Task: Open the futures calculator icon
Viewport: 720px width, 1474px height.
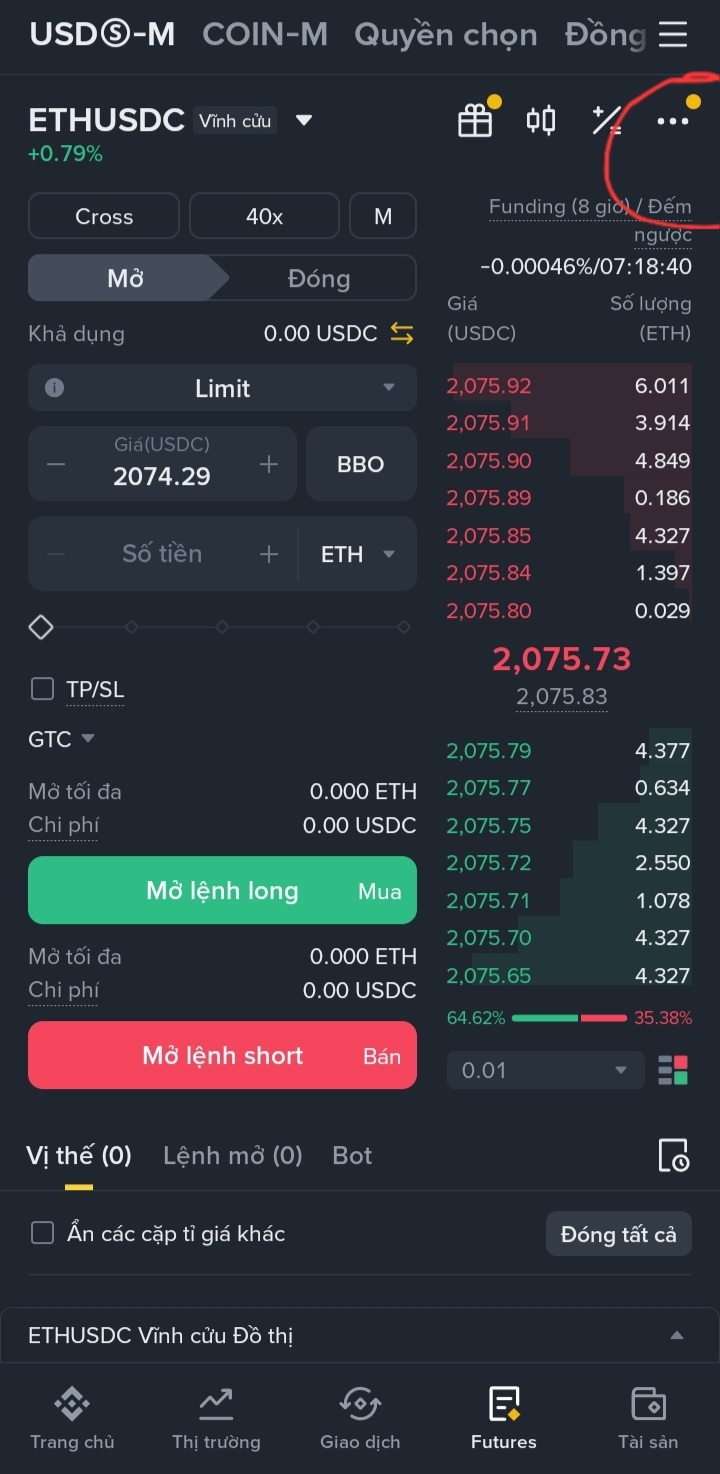Action: 607,121
